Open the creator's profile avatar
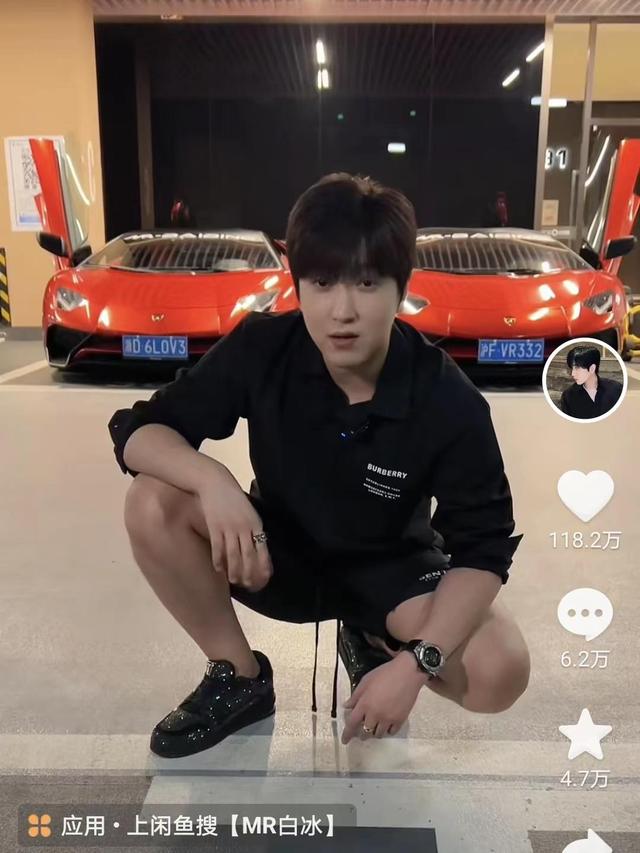 [584, 381]
